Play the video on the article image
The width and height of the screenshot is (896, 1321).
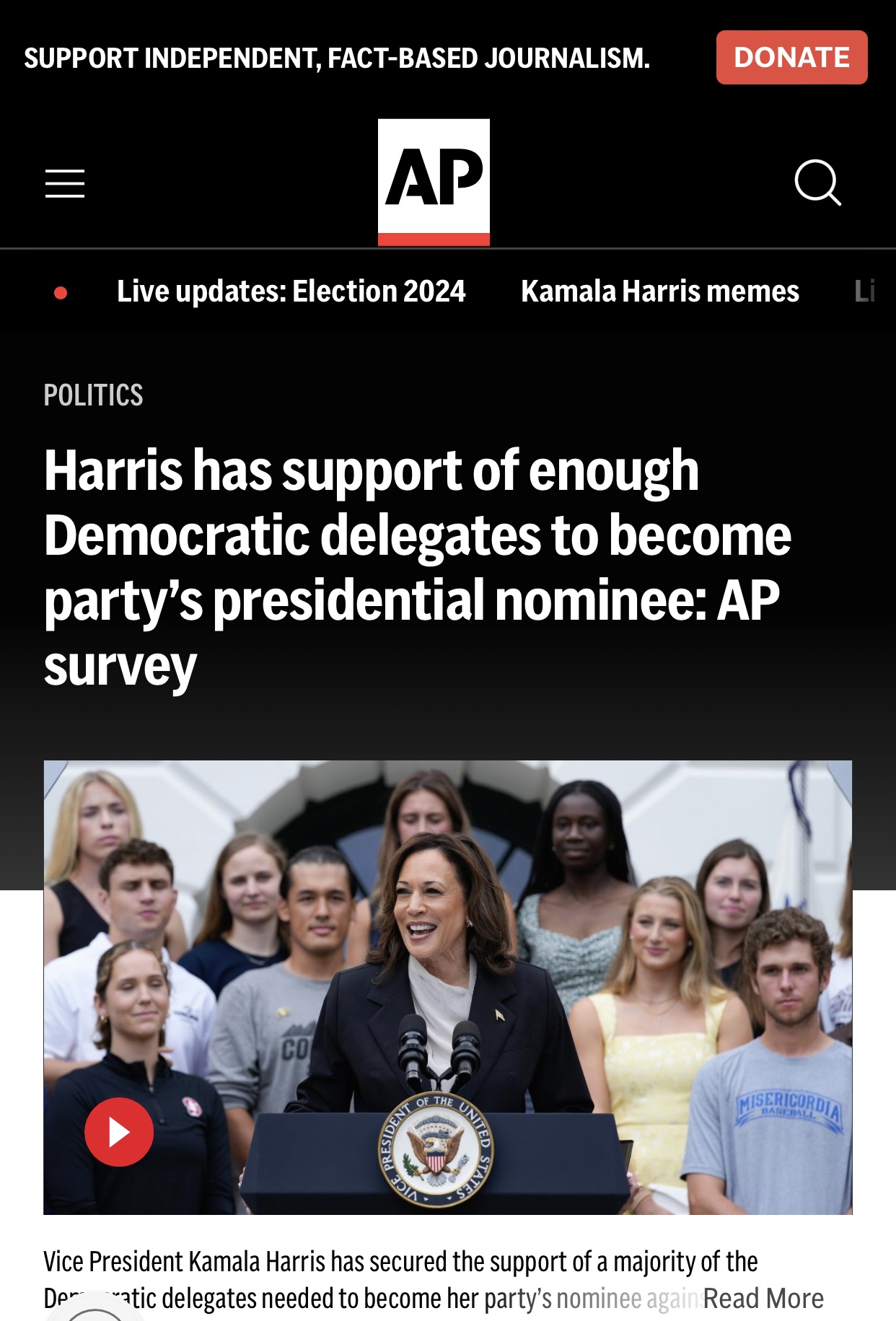pos(119,1132)
